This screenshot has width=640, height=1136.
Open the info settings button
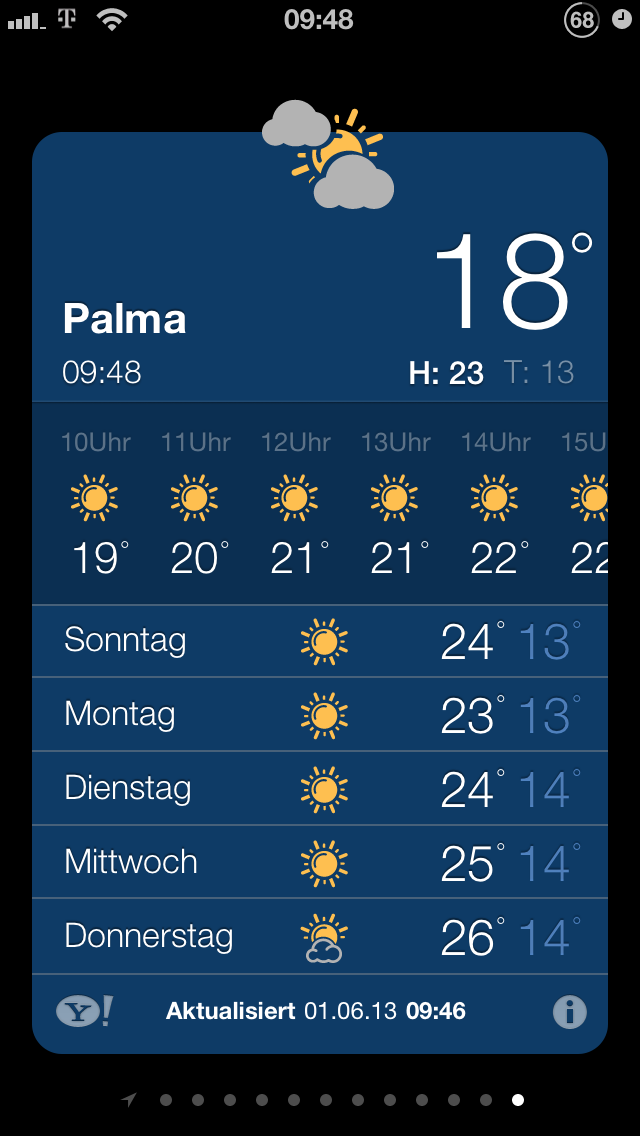tap(570, 1011)
